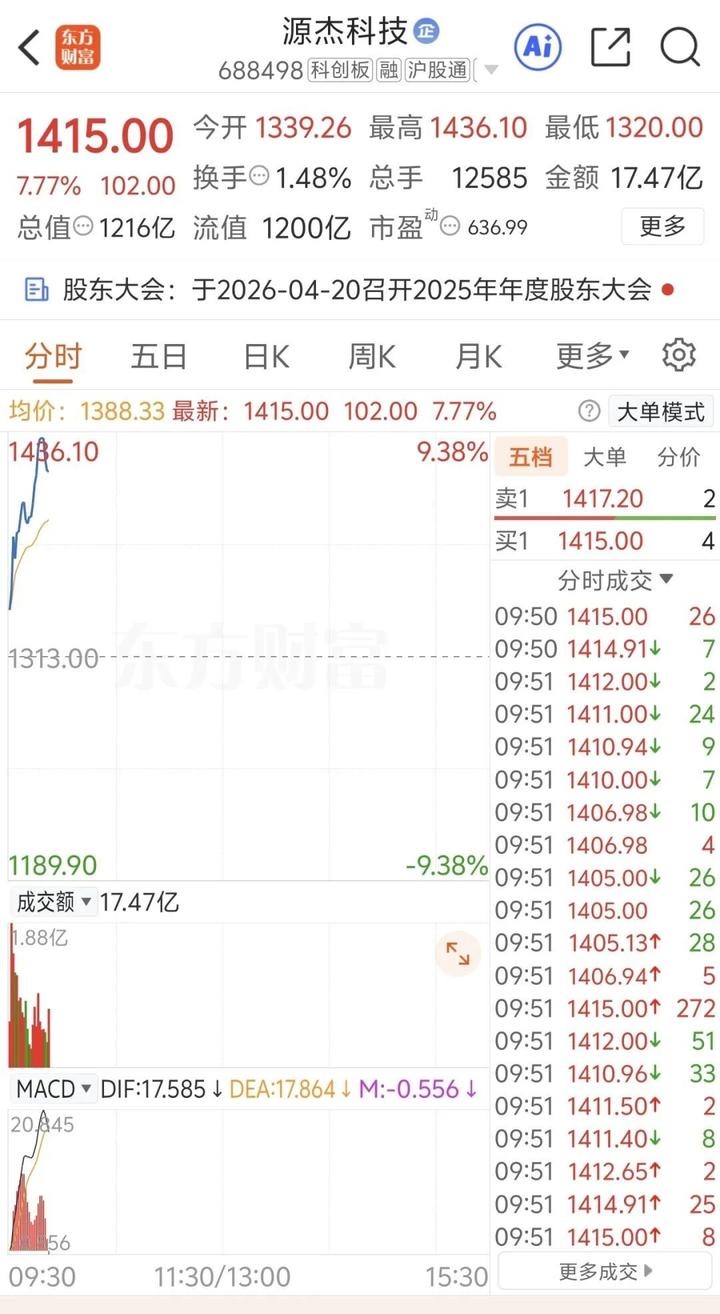Image resolution: width=720 pixels, height=1314 pixels.
Task: View 更多成交 trade details
Action: pos(605,1272)
